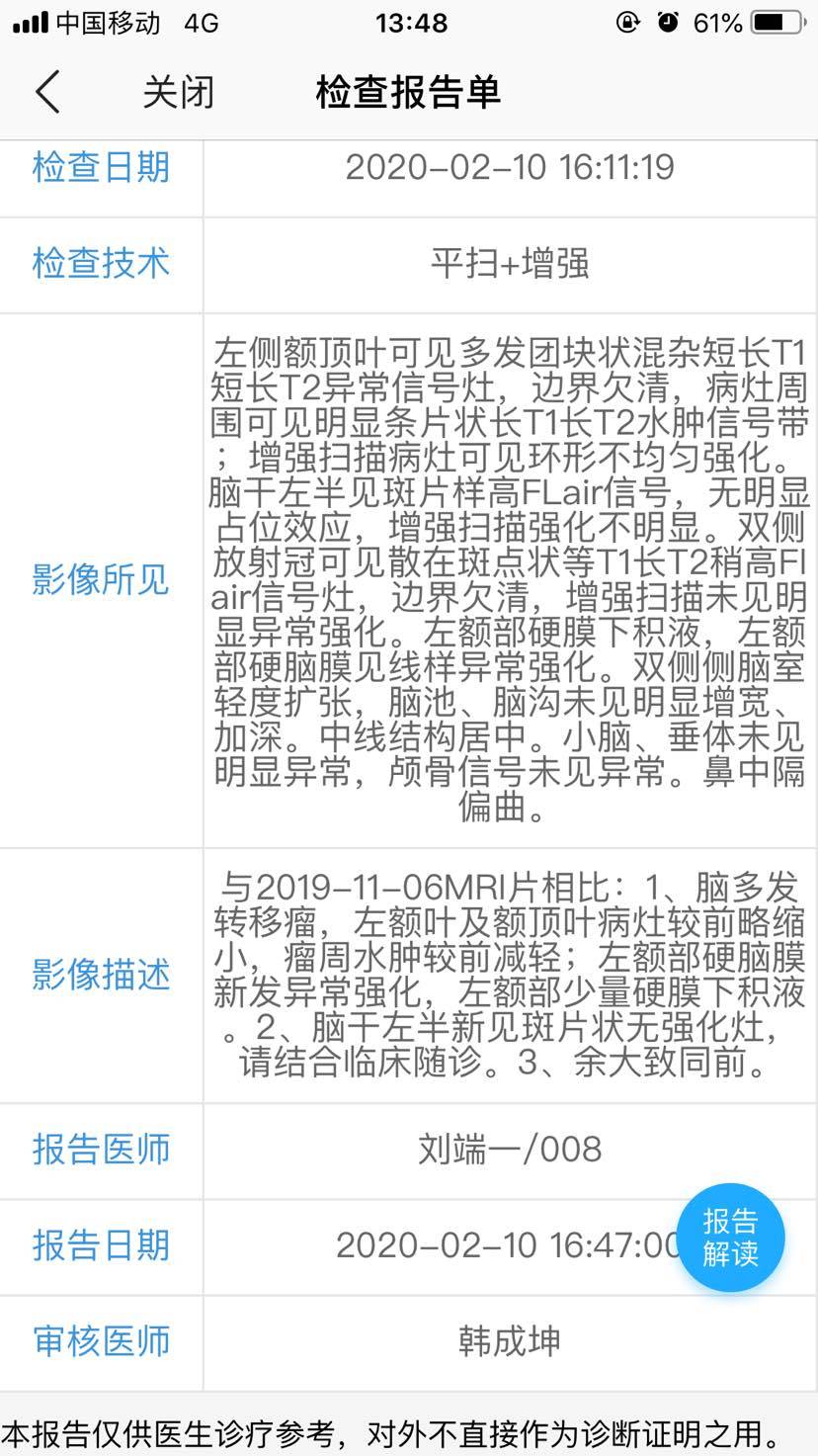The image size is (818, 1456).
Task: Go back using the arrow icon
Action: (47, 92)
